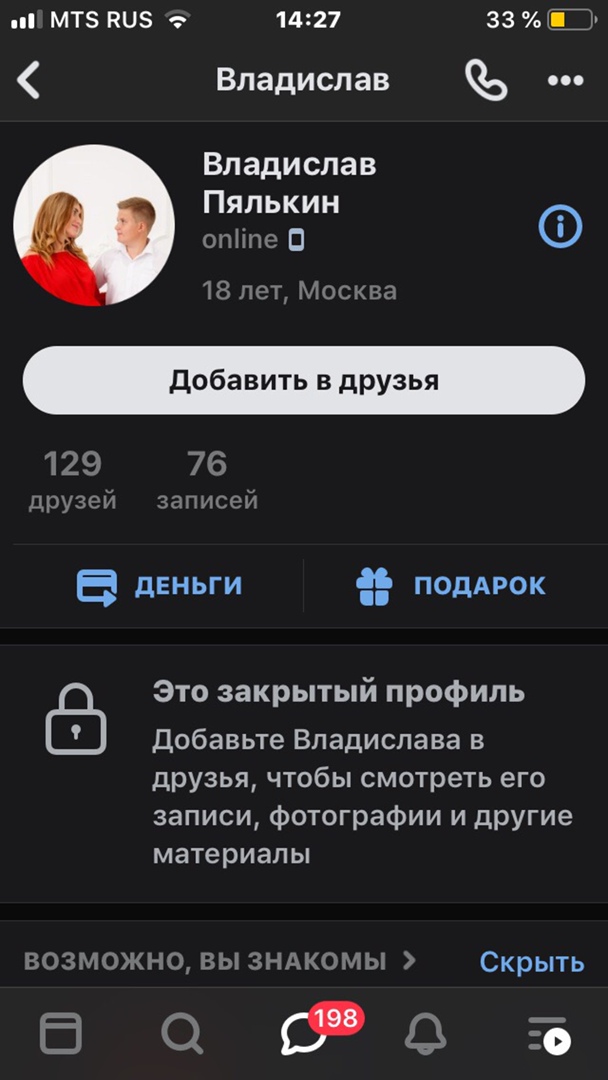Viewport: 608px width, 1080px height.
Task: Open the notifications bell tab
Action: pos(425,1033)
